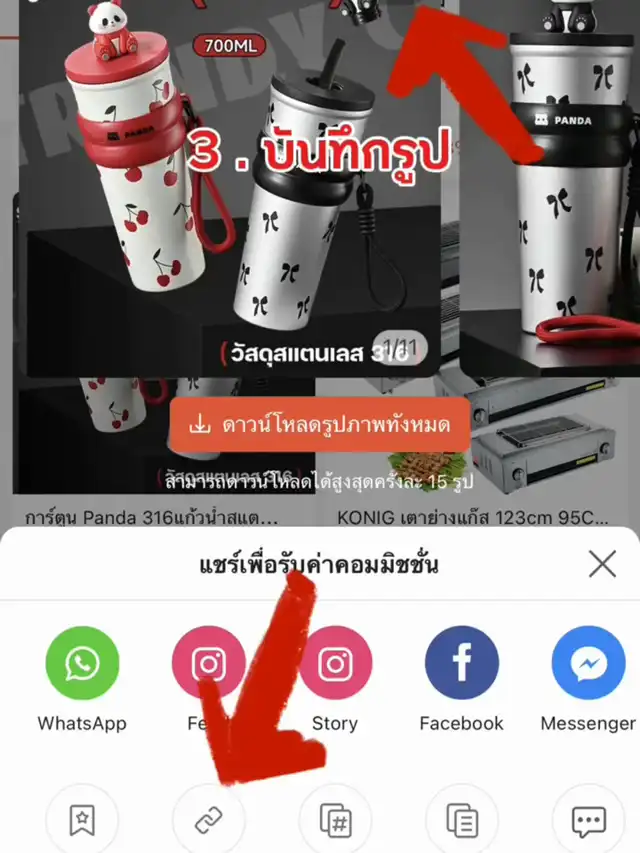Share the product via WhatsApp

[82, 663]
